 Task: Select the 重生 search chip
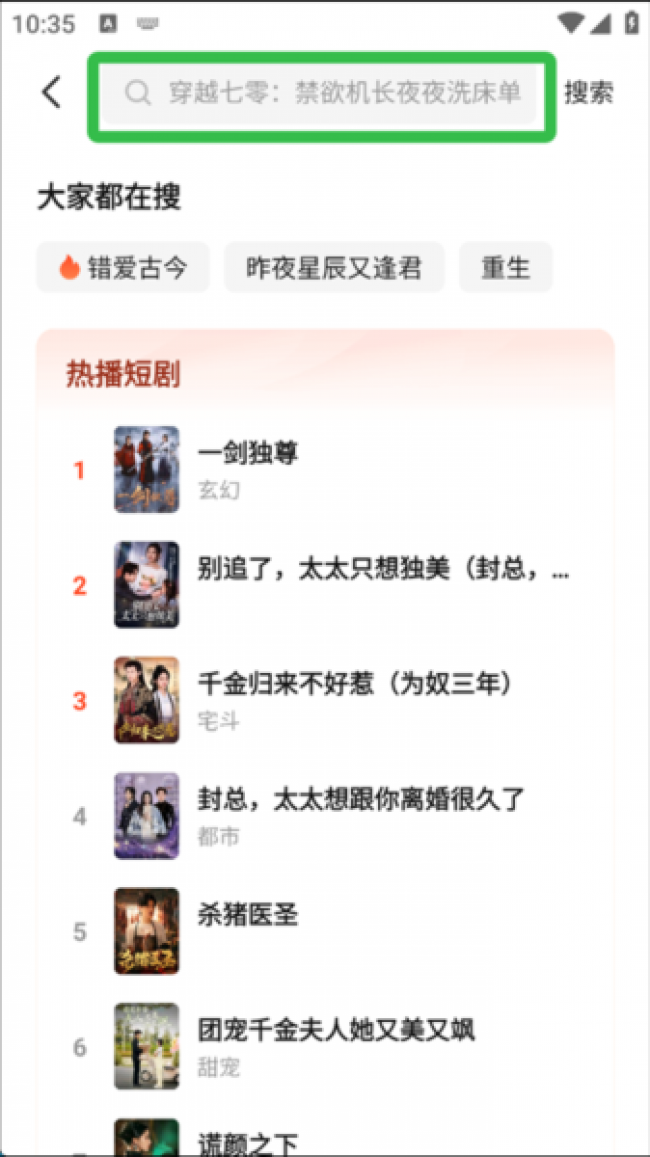point(506,267)
